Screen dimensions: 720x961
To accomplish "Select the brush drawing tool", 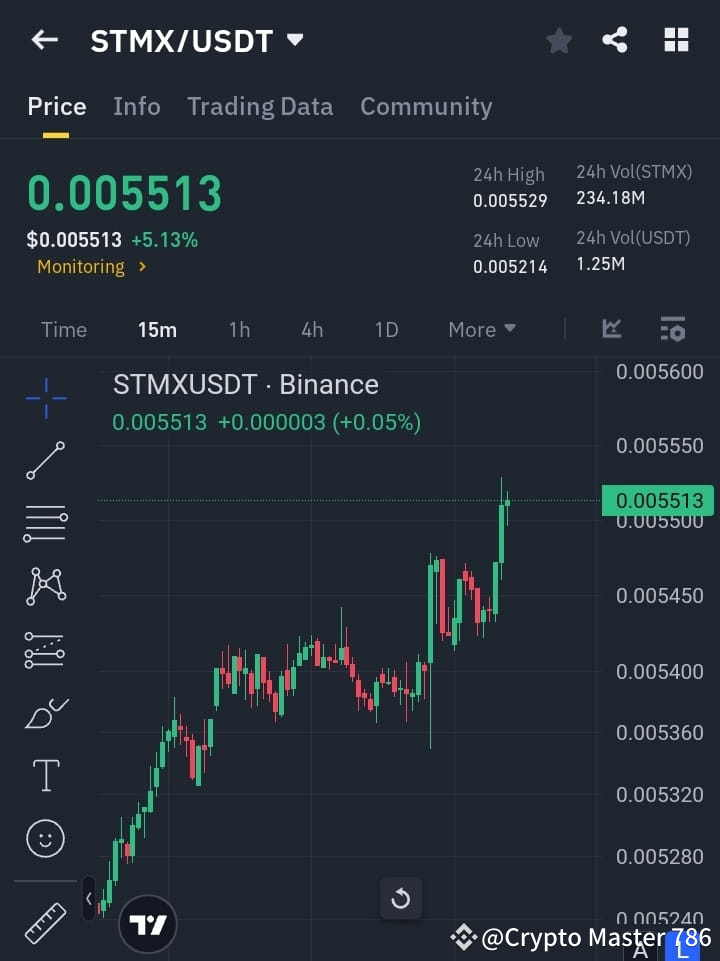I will [45, 712].
